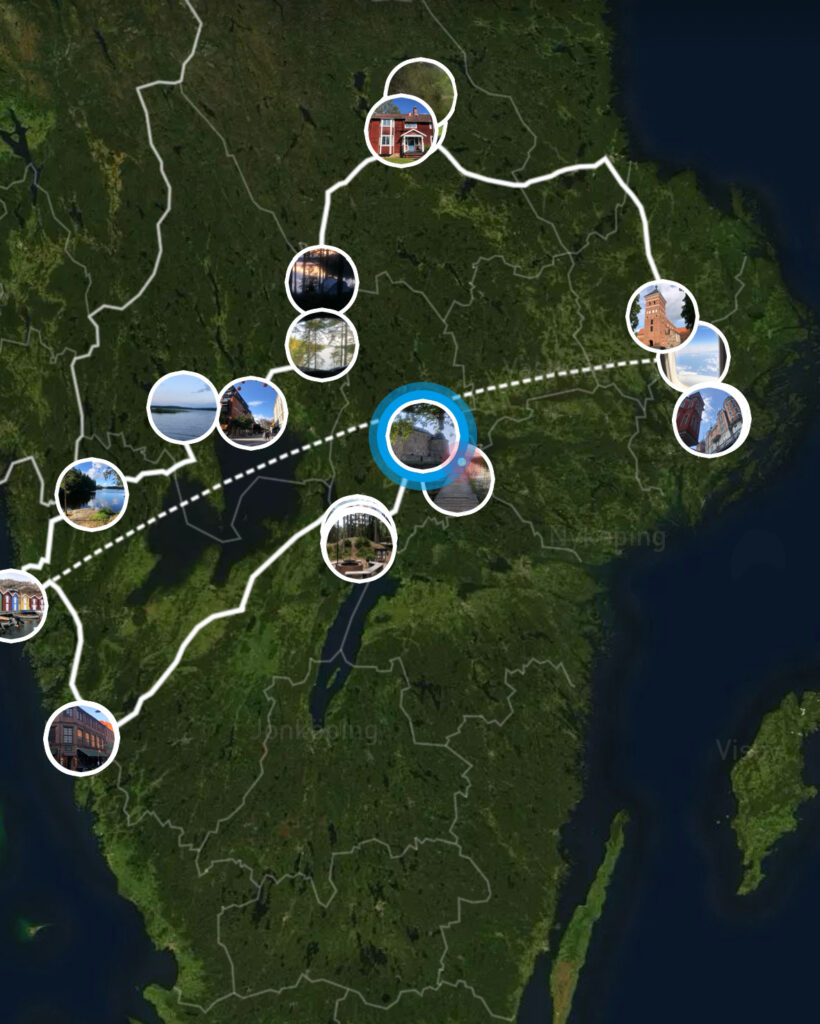Image resolution: width=820 pixels, height=1024 pixels.
Task: Open the red wooden house photo pin
Action: [x=402, y=131]
